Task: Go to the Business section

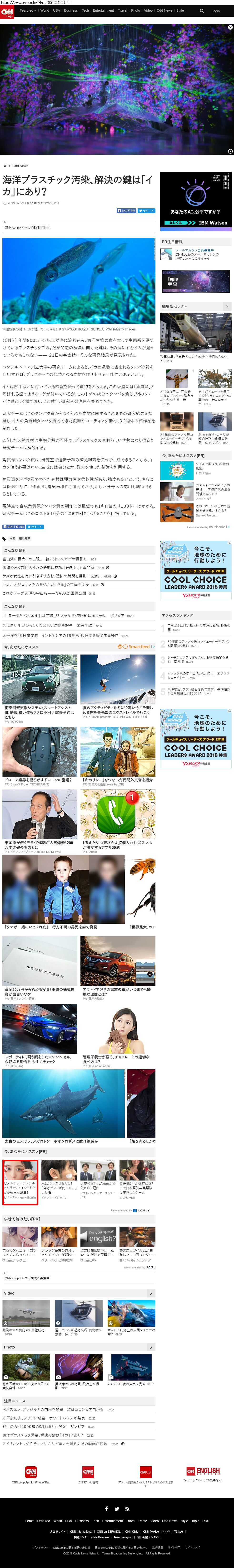Action: point(71,10)
